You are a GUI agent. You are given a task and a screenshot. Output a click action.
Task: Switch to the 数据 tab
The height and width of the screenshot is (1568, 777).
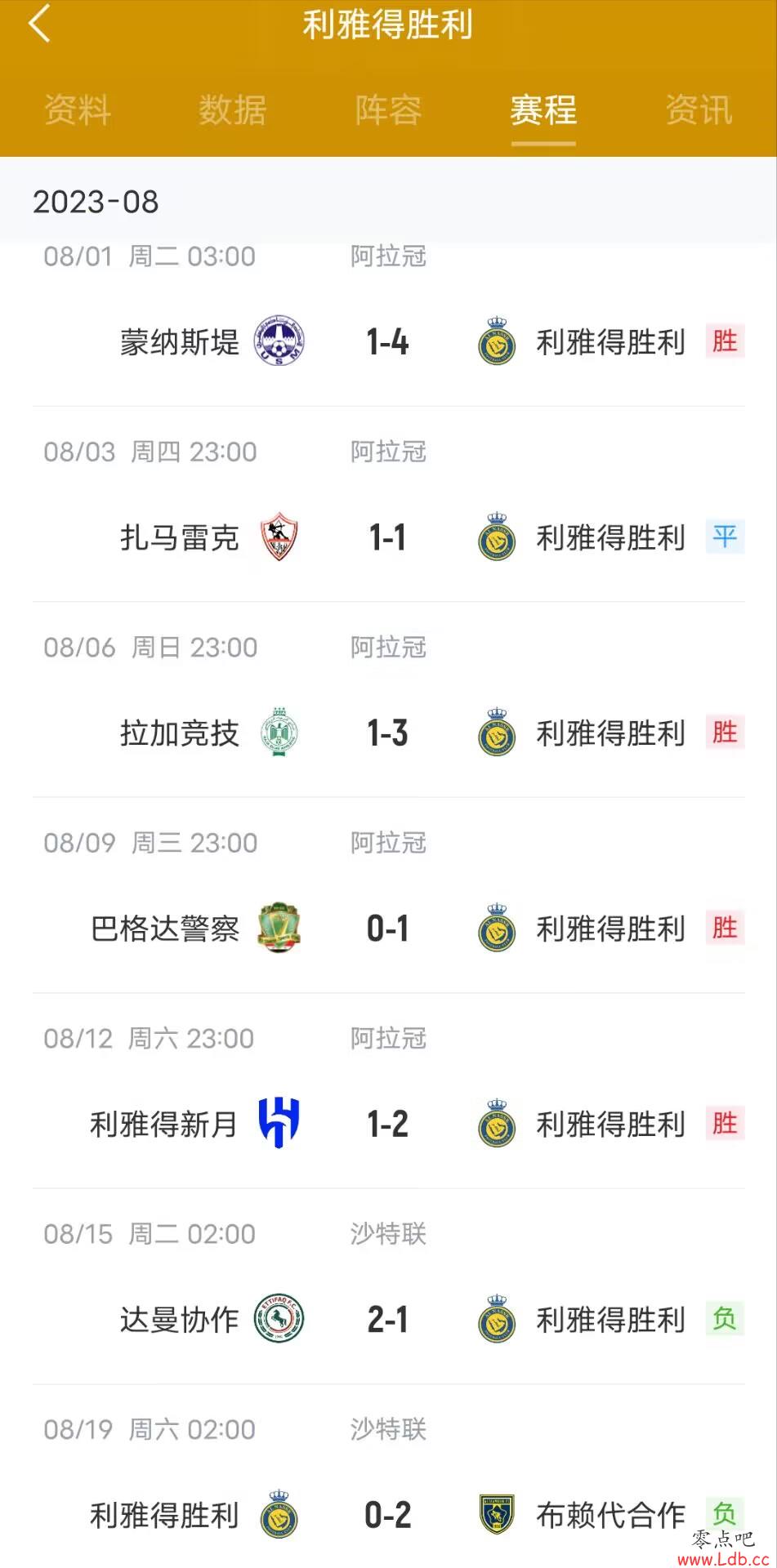[232, 110]
